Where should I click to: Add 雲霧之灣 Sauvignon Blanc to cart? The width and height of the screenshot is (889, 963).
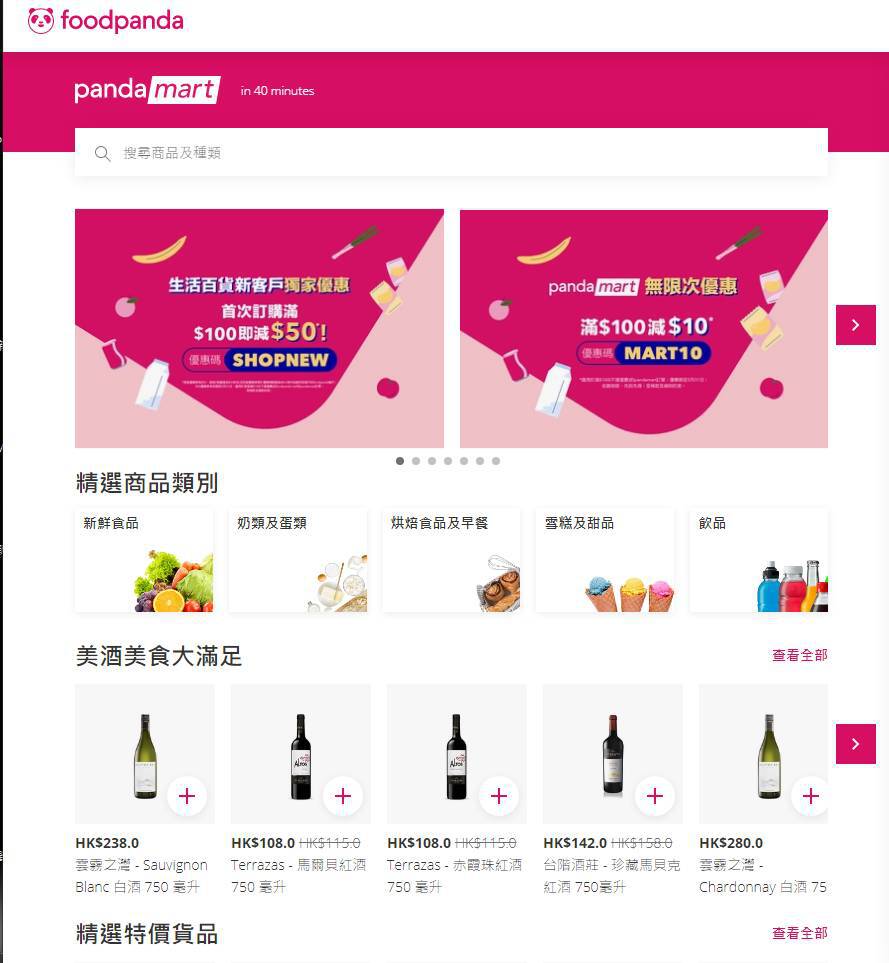(187, 796)
